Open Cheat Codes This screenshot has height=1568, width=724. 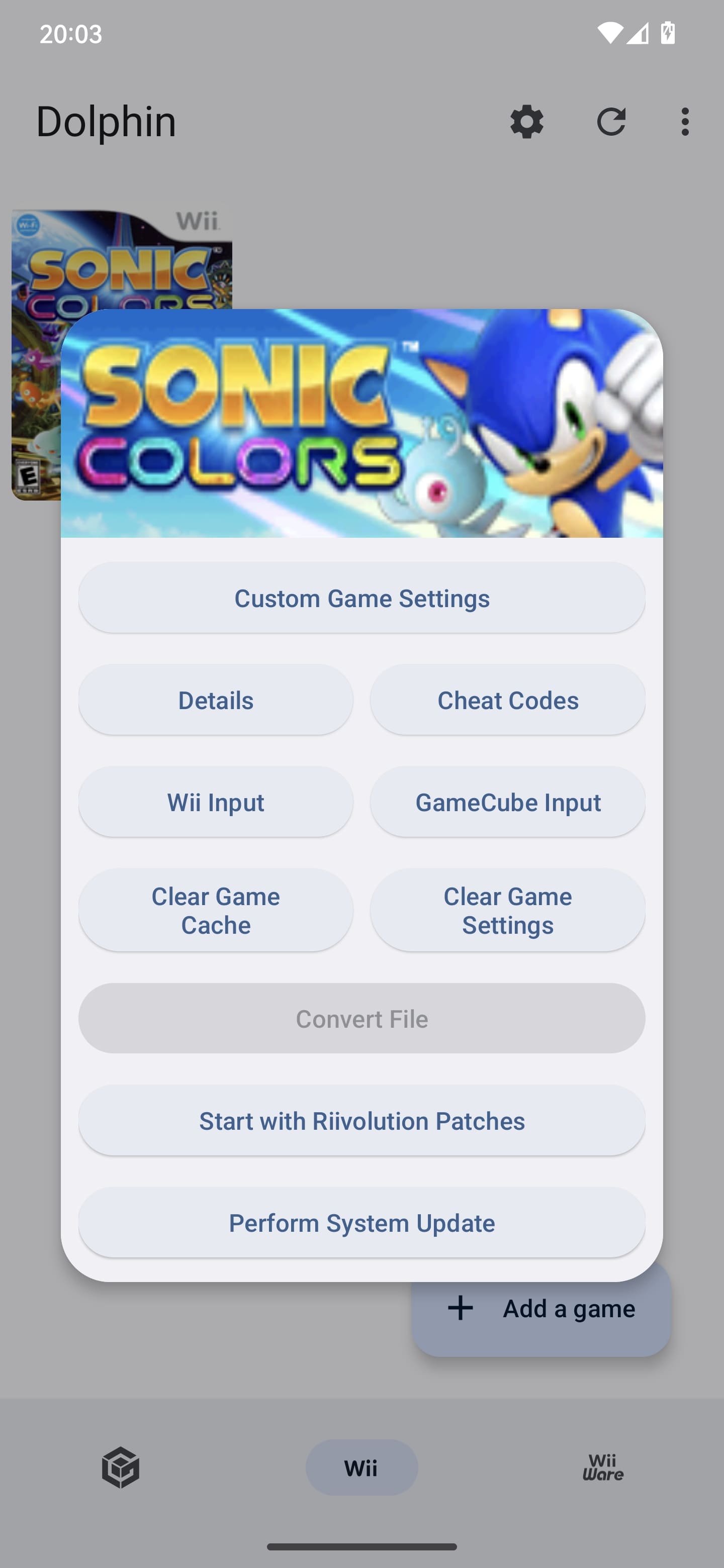508,700
